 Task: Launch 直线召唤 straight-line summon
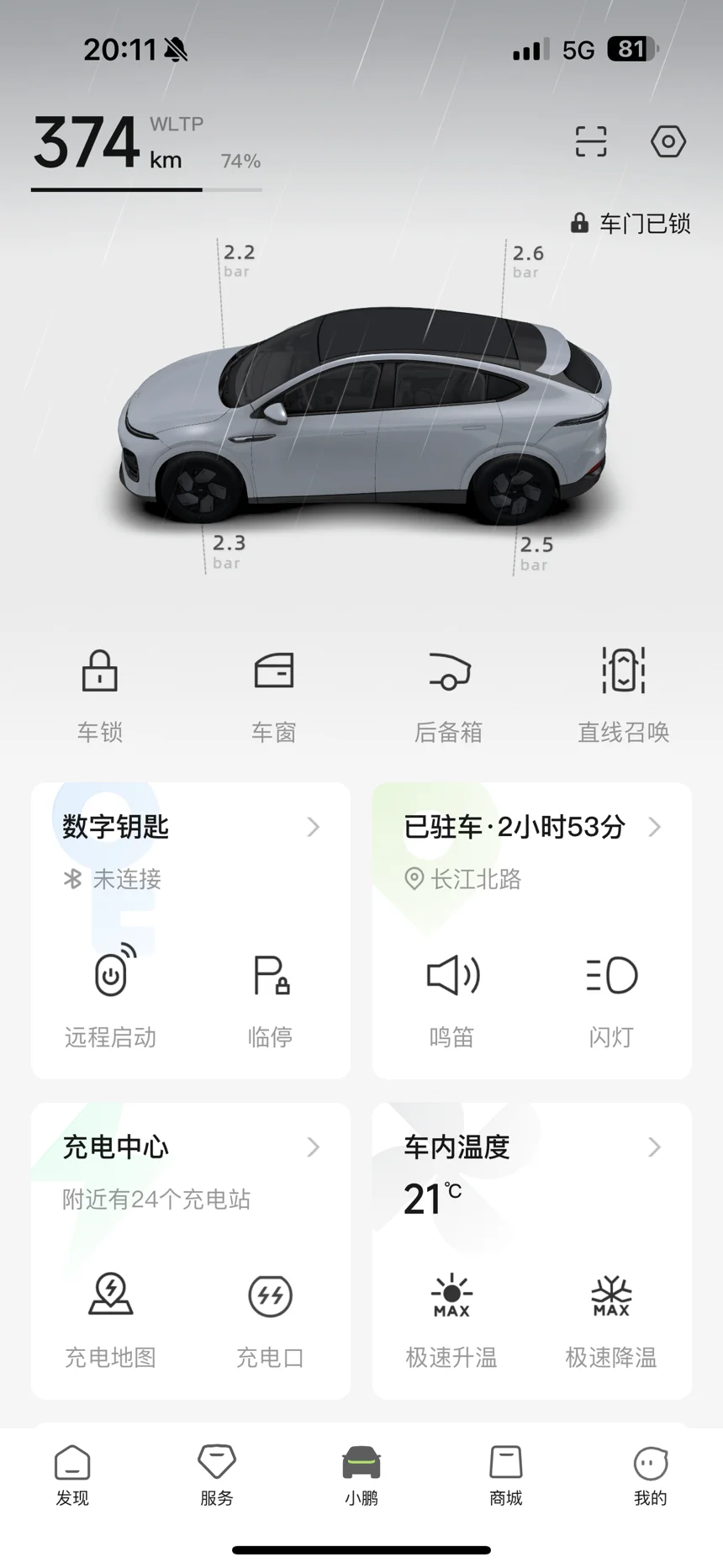click(x=623, y=692)
